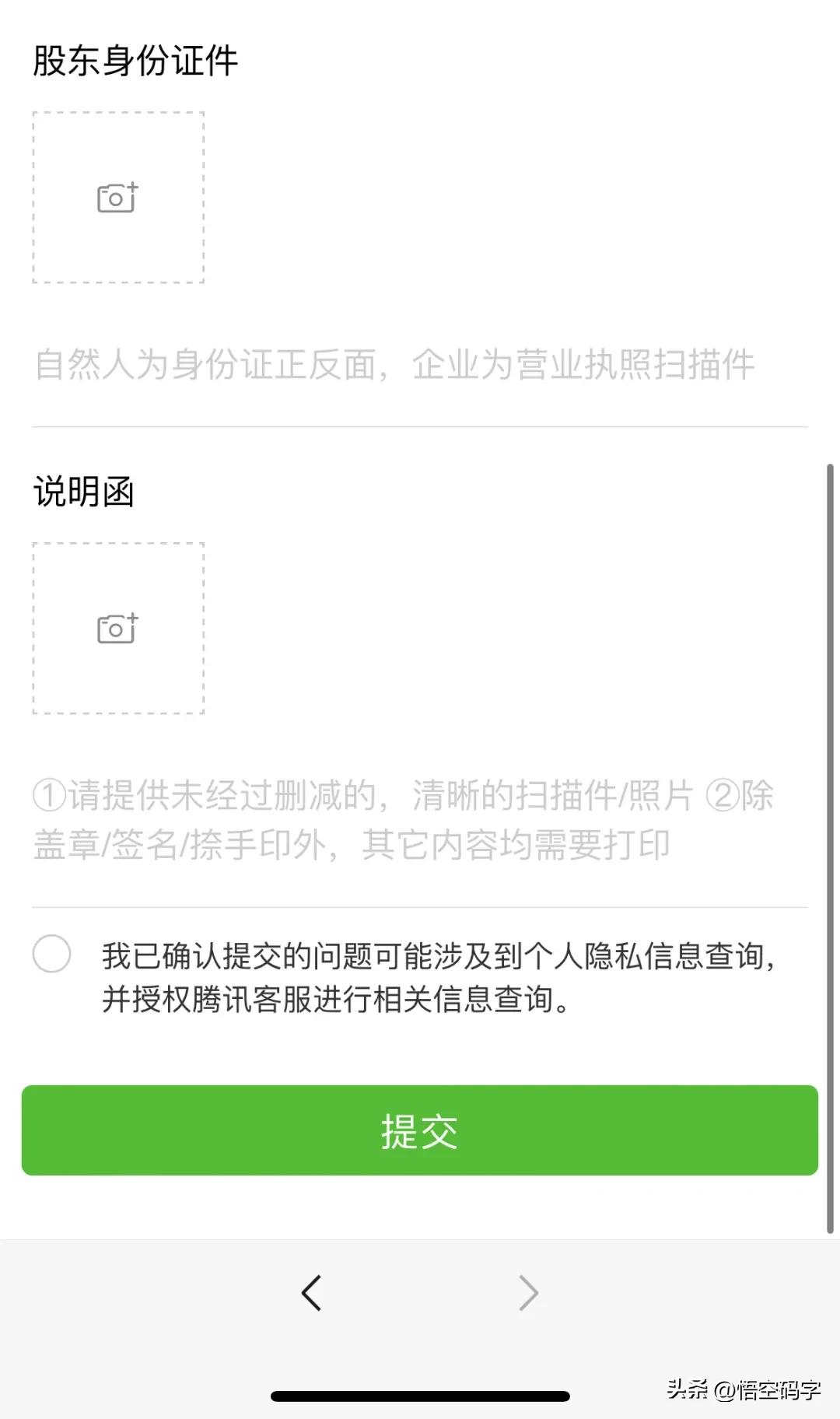Tap the green 提交 button

(x=420, y=1130)
